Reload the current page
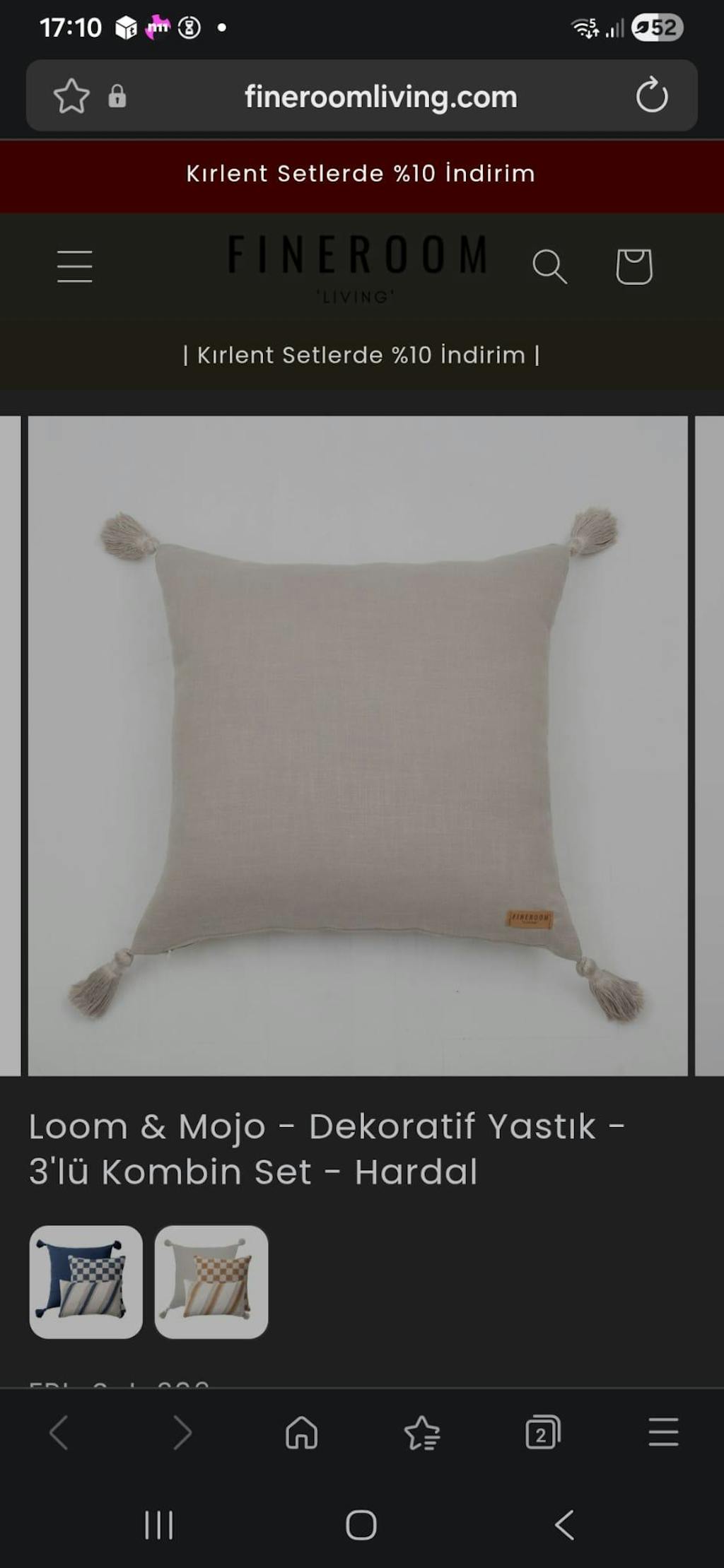This screenshot has width=724, height=1568. [651, 96]
